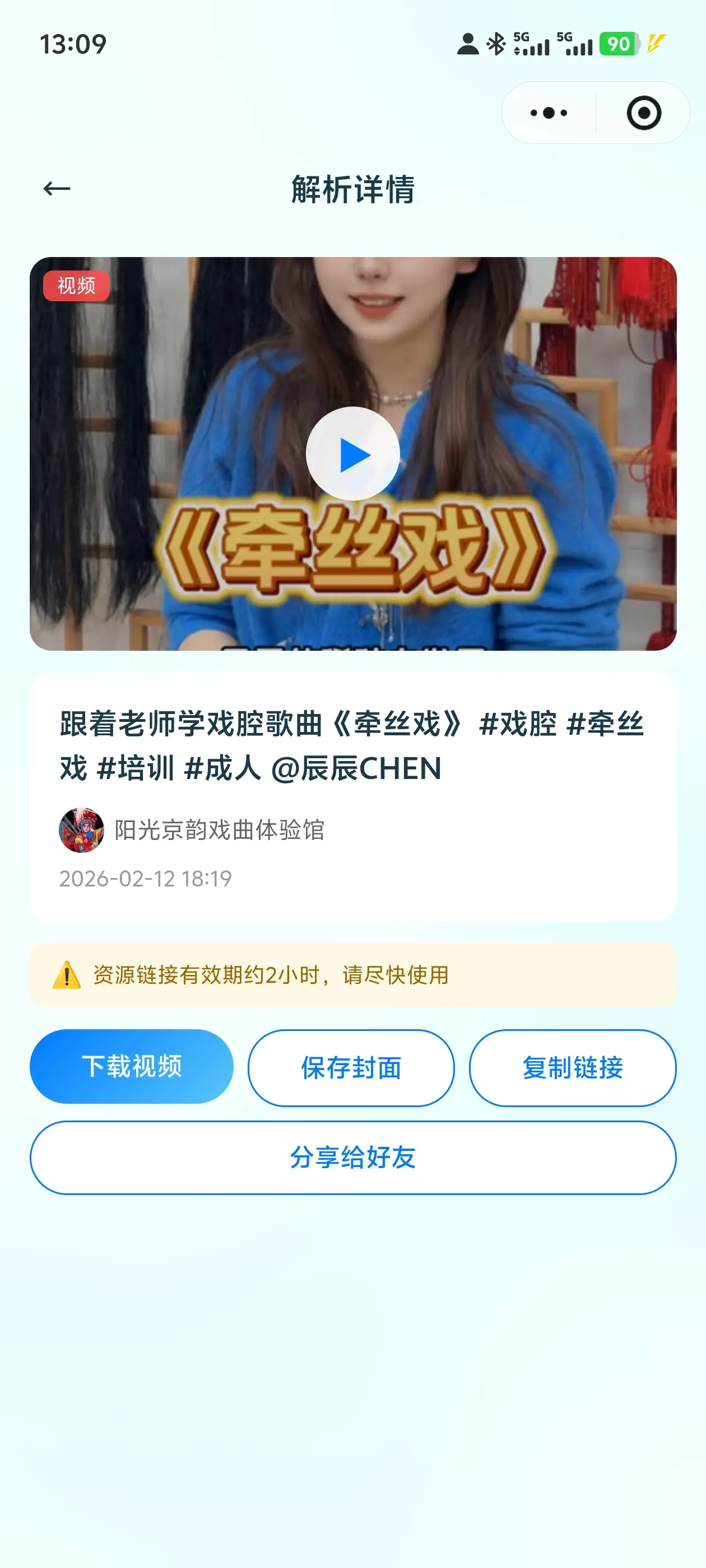
Task: Copy the link with 复制链接
Action: click(x=572, y=1068)
